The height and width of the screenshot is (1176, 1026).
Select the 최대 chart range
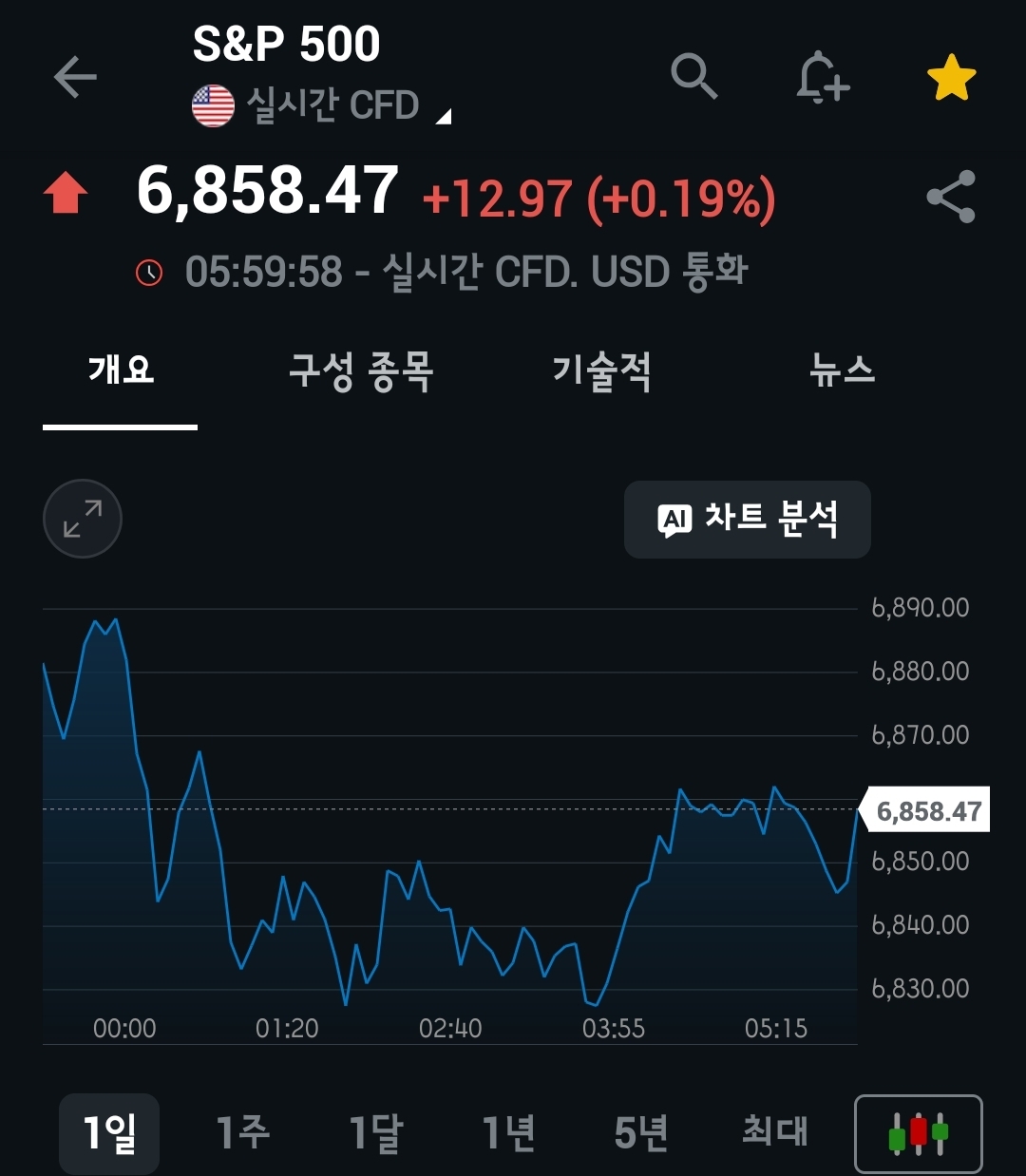pyautogui.click(x=774, y=1132)
